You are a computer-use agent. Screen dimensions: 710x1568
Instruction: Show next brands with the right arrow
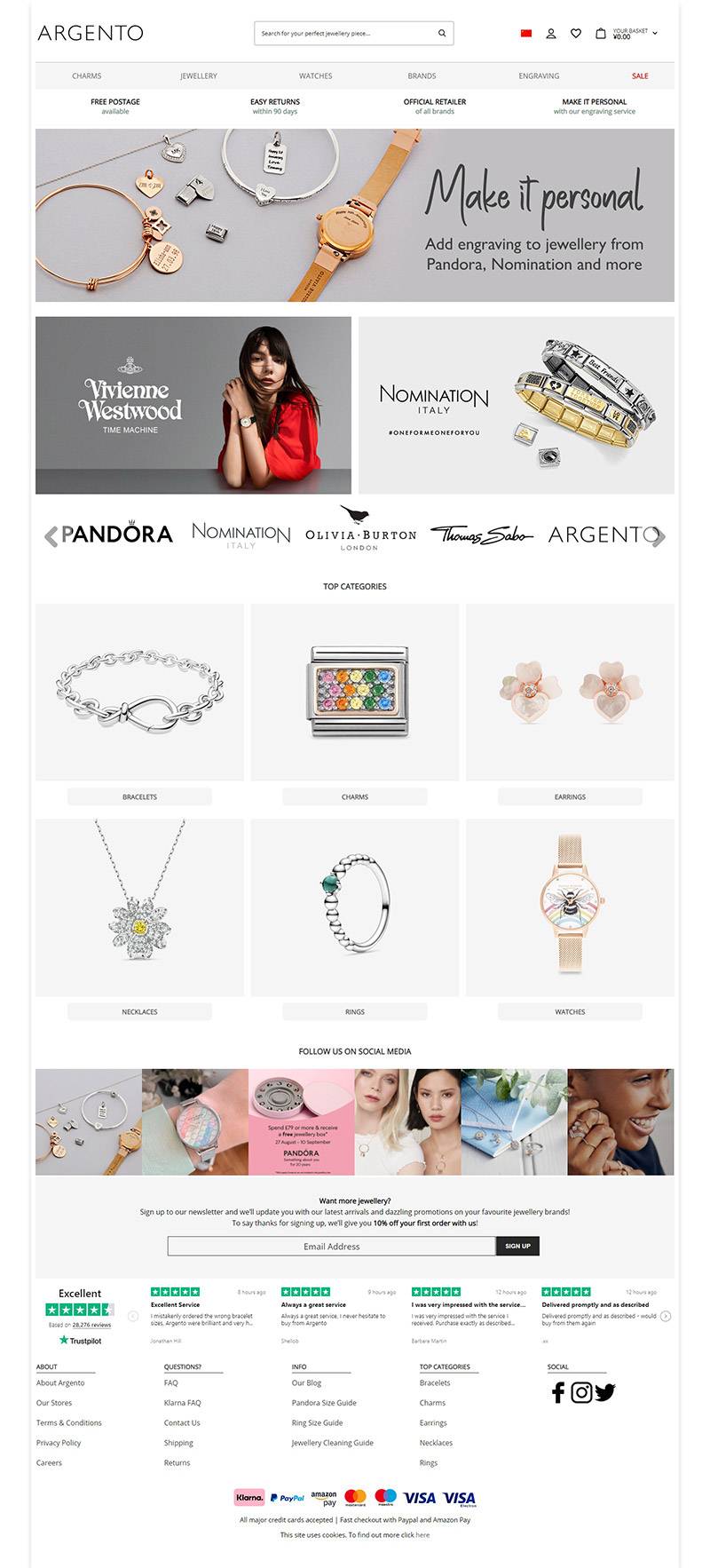(x=657, y=535)
